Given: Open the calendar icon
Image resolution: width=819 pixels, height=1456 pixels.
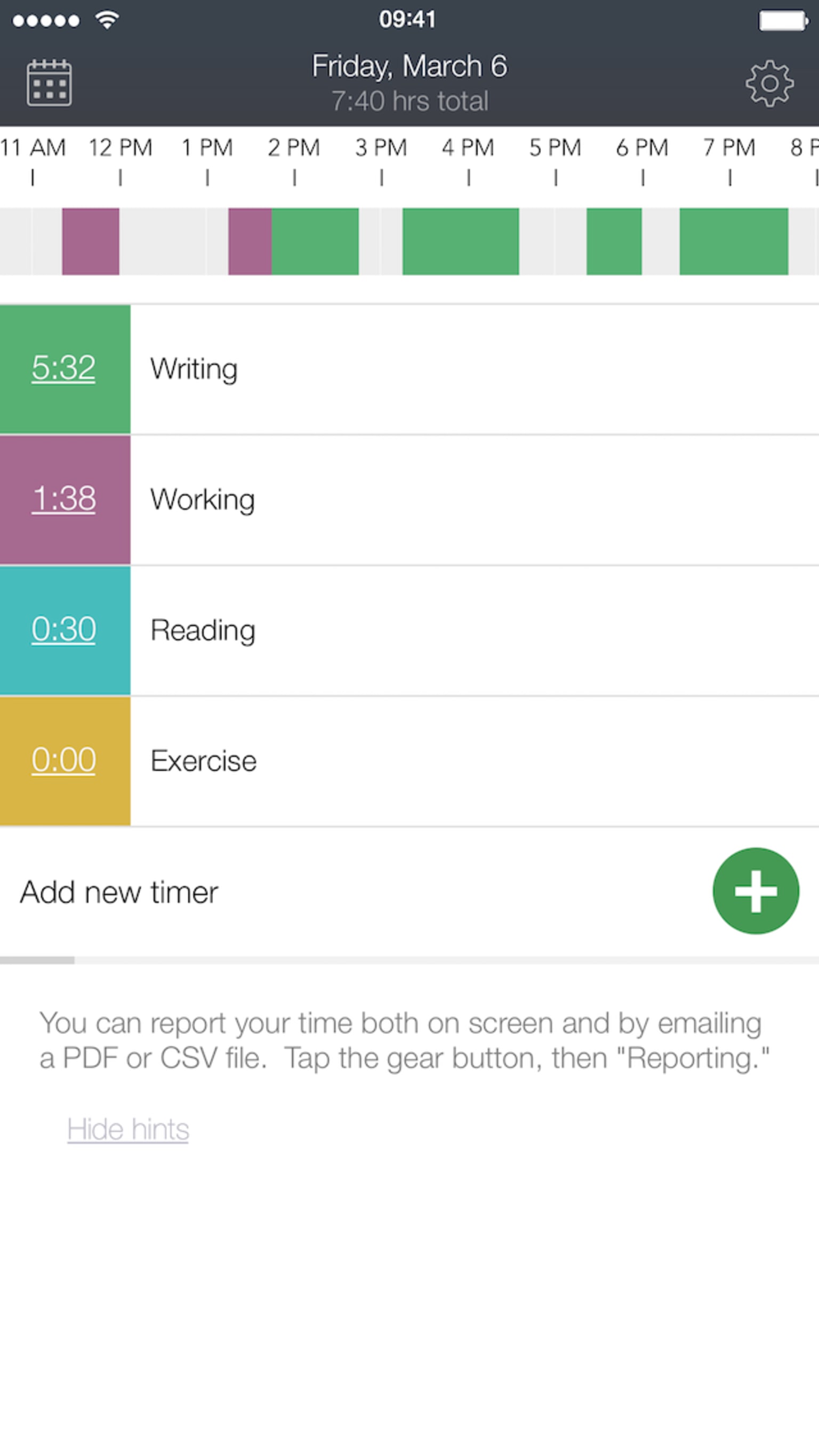Looking at the screenshot, I should tap(49, 83).
